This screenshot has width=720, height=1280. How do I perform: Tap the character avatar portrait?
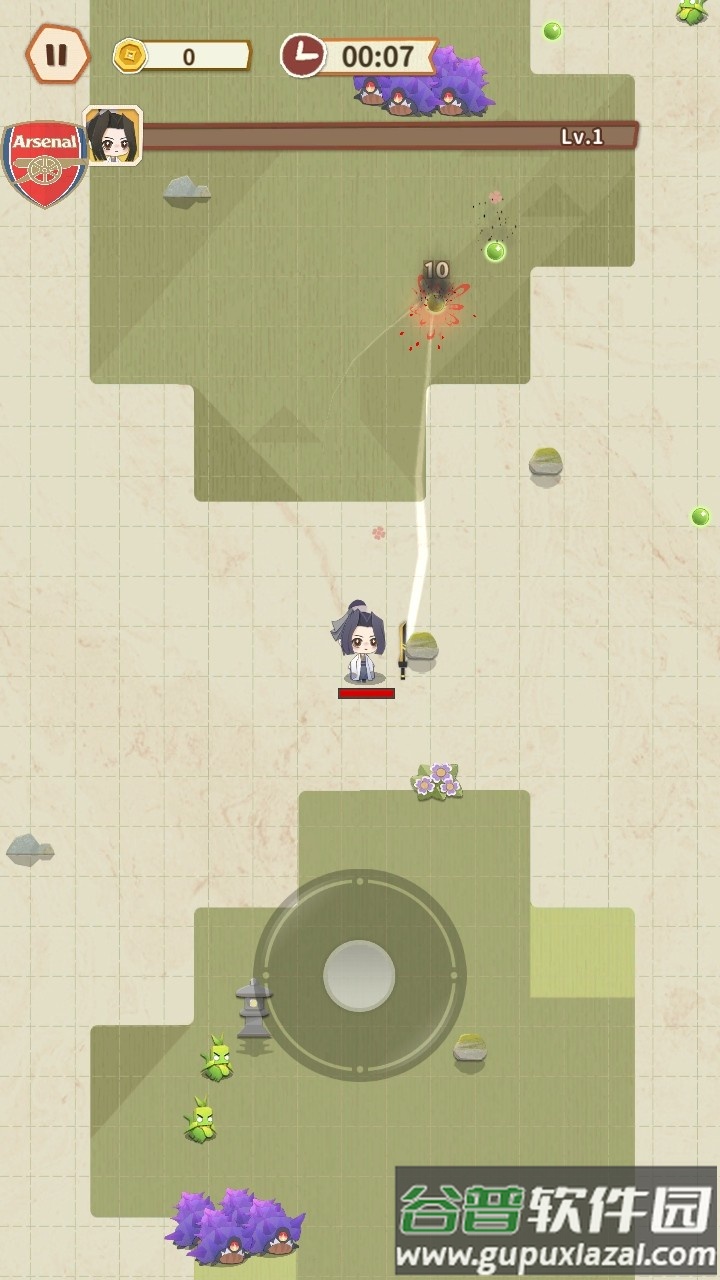point(113,136)
